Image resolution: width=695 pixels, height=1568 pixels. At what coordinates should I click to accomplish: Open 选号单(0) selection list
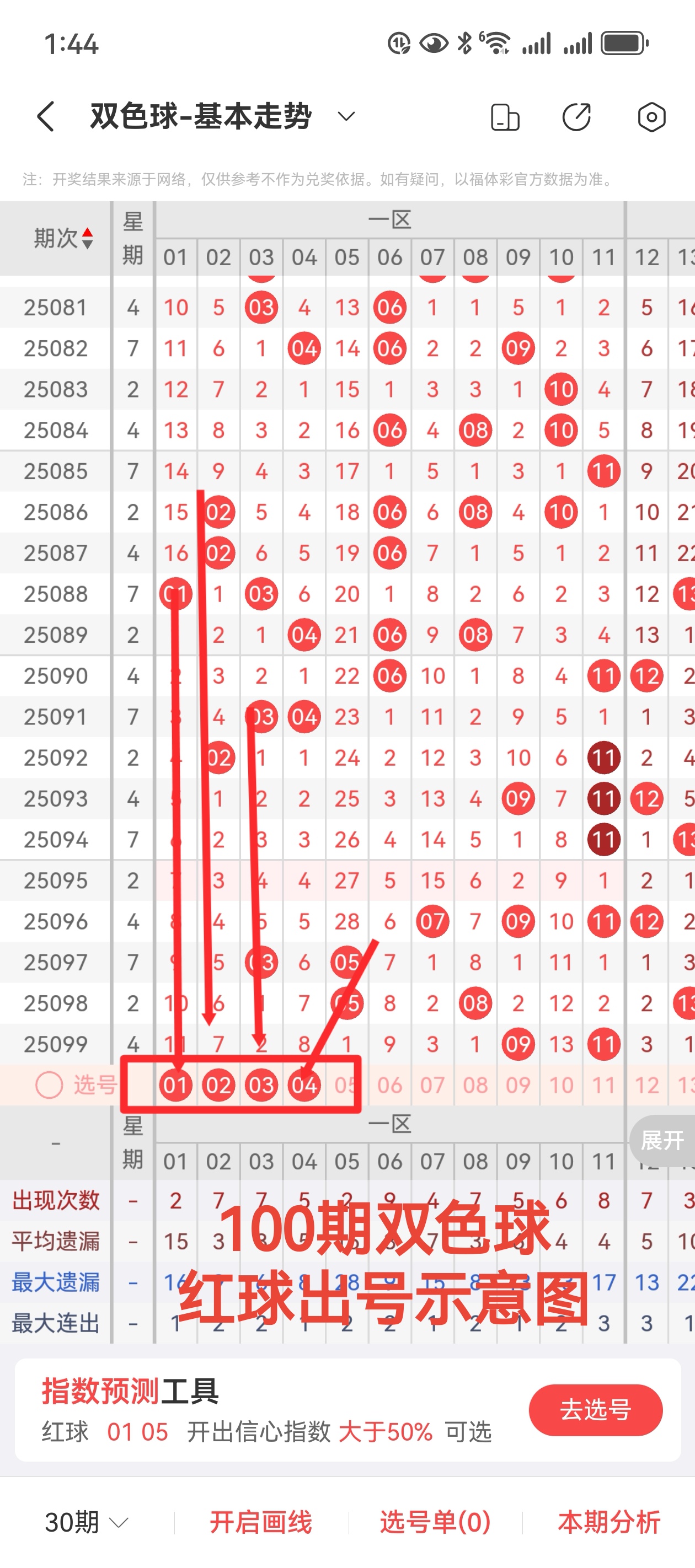coord(435,1522)
